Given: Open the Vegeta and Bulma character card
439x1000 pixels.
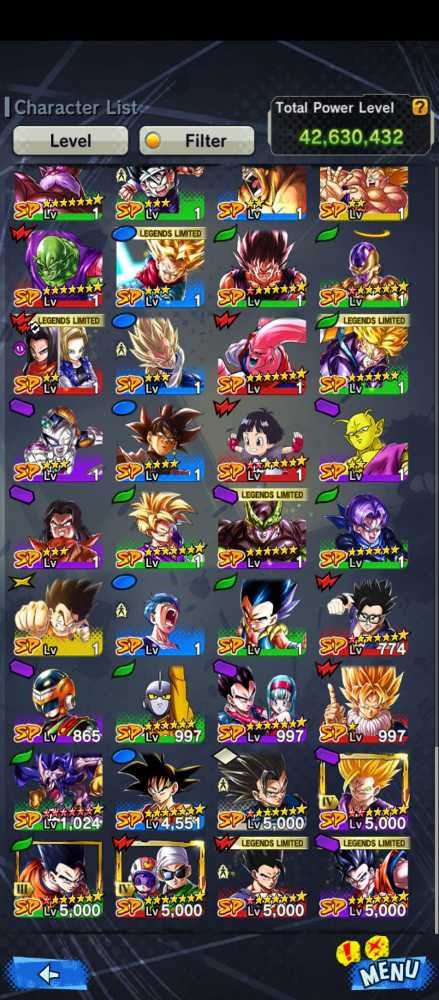Looking at the screenshot, I should pyautogui.click(x=262, y=702).
